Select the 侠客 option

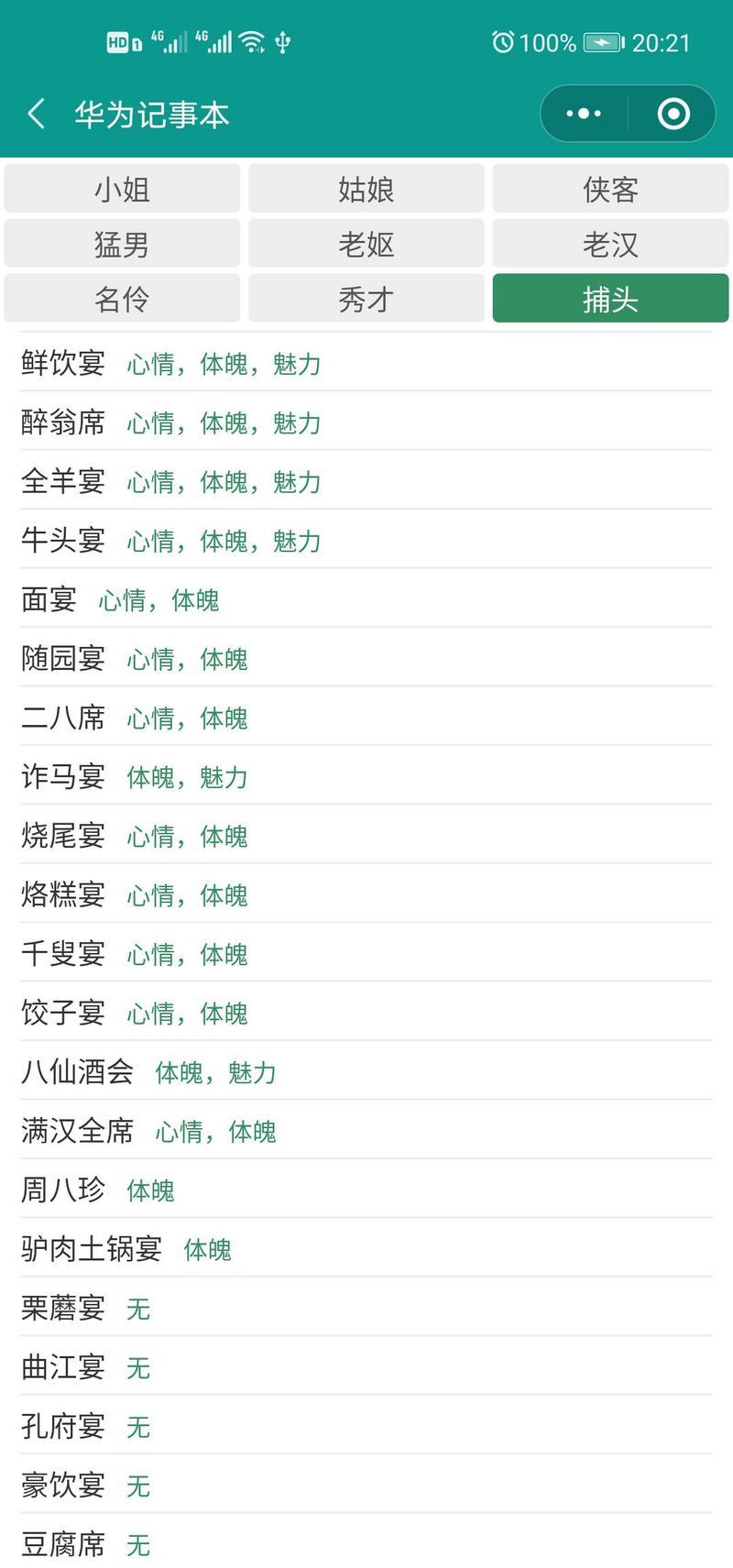(x=609, y=189)
